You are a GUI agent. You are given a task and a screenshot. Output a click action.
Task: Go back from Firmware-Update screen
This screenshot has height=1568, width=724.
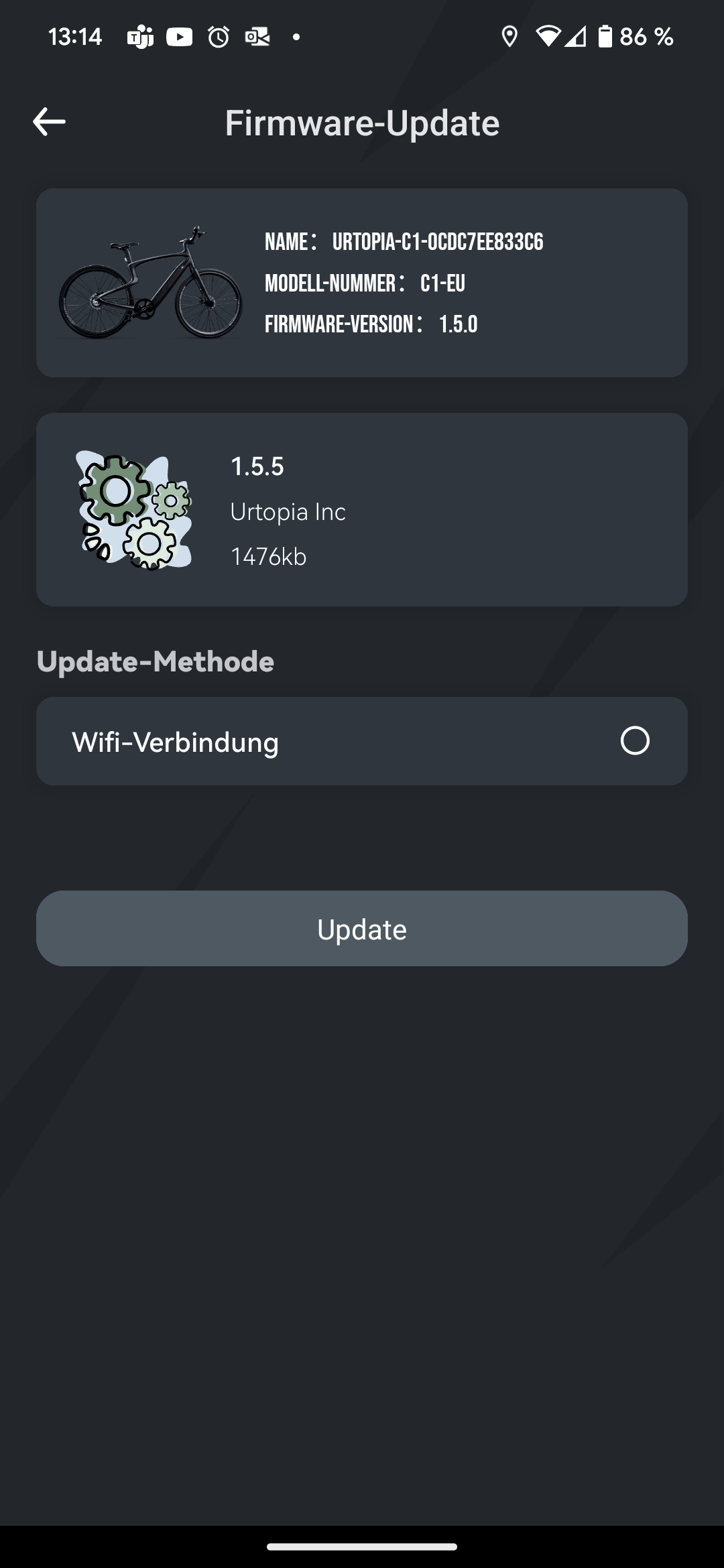49,122
